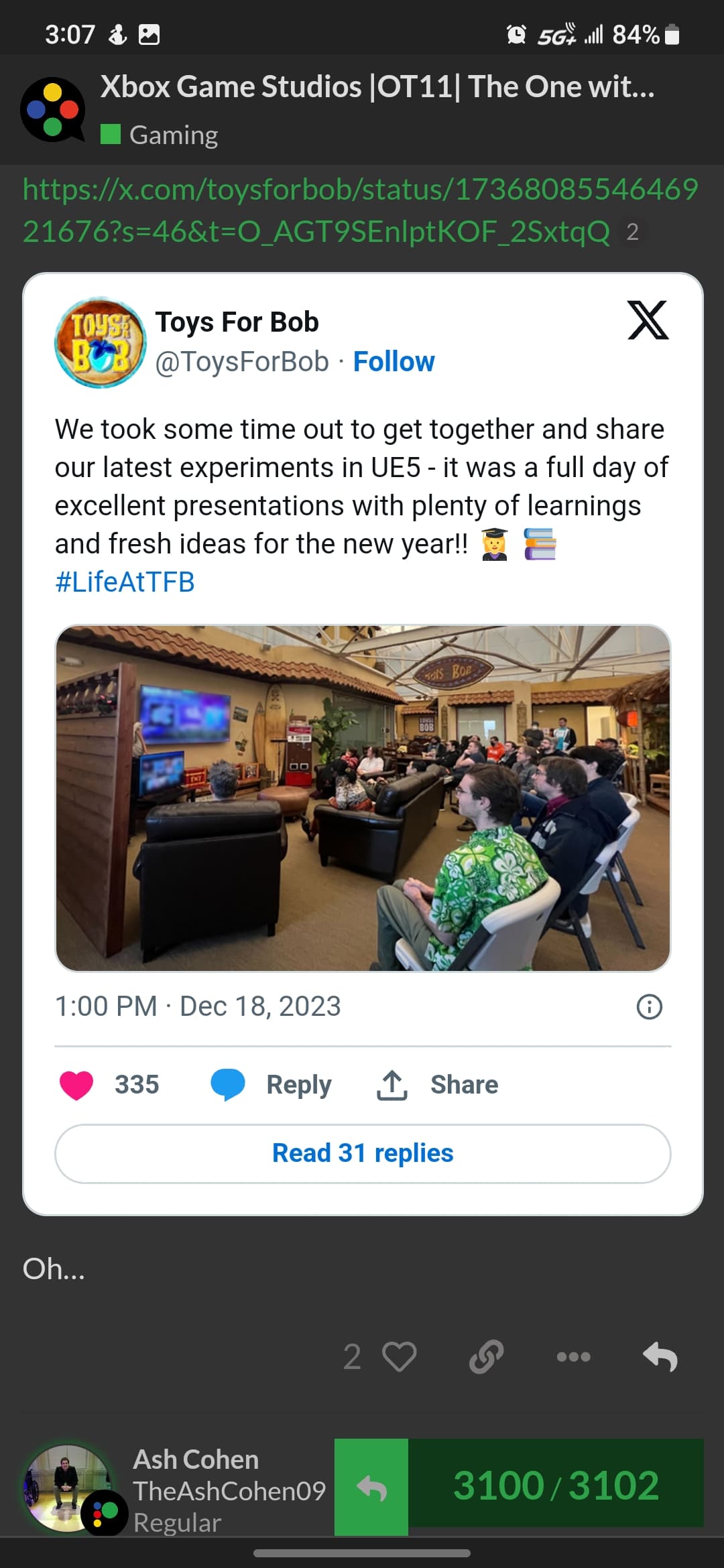Screen dimensions: 724x1568
Task: Copy the post link with the chain icon
Action: [486, 1357]
